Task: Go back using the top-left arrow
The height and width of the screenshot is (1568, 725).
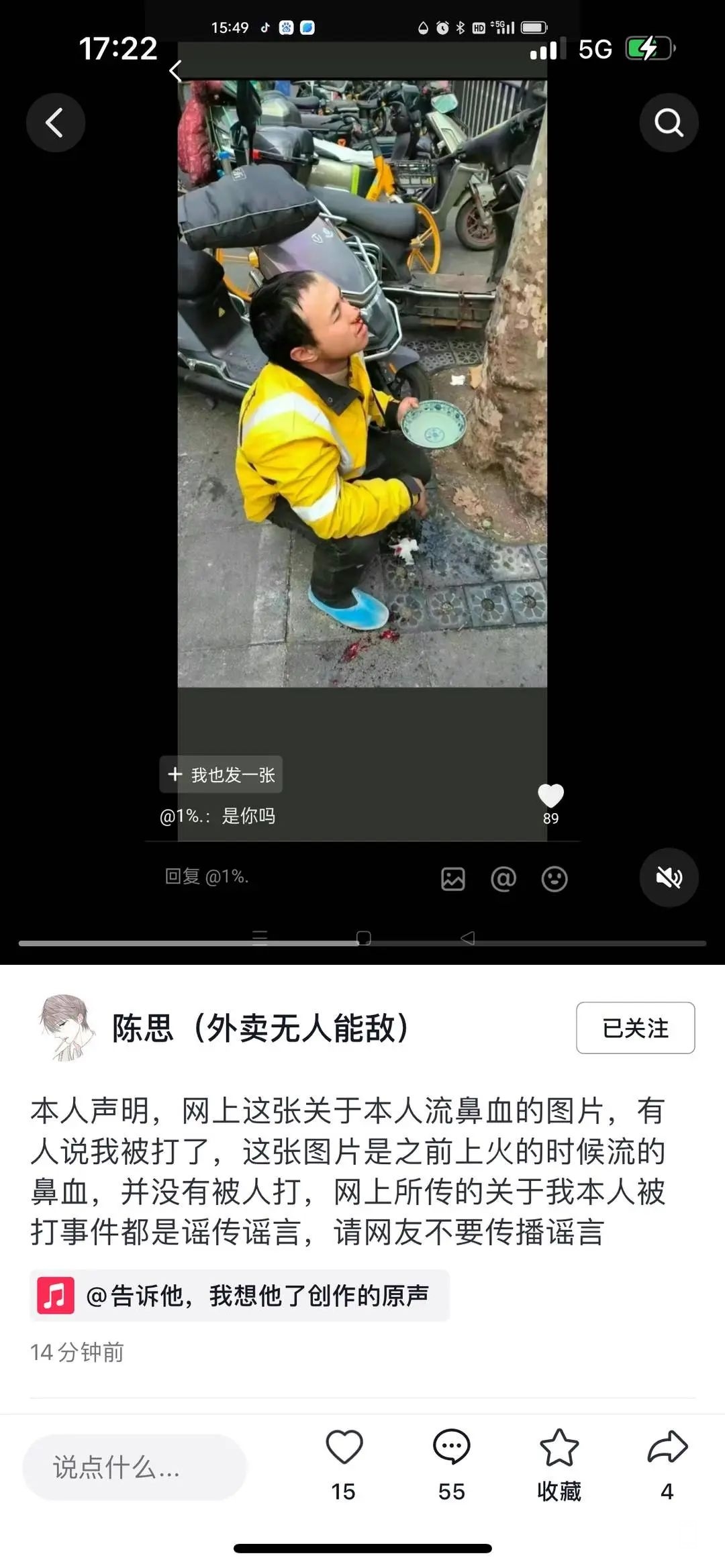Action: pos(55,123)
